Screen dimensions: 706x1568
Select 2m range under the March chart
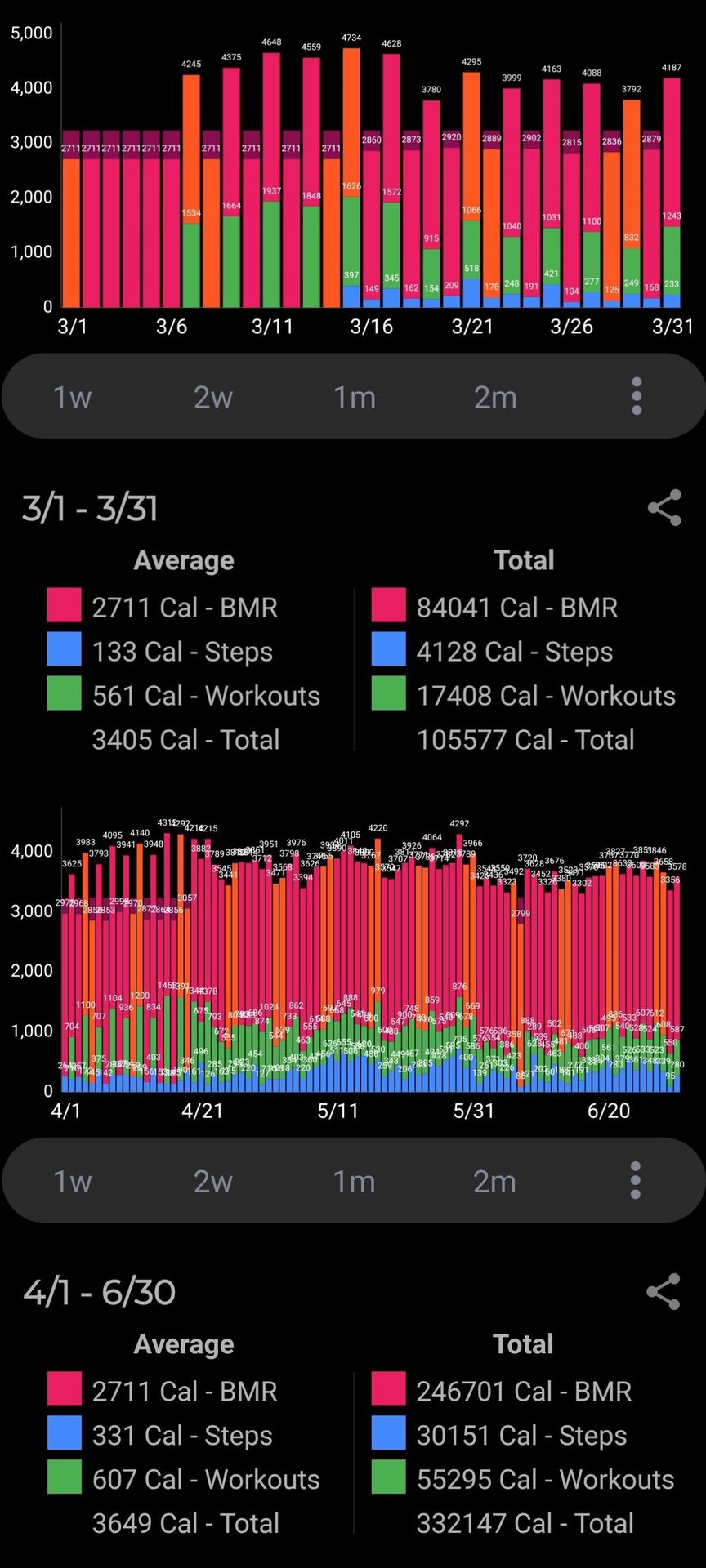pos(495,397)
